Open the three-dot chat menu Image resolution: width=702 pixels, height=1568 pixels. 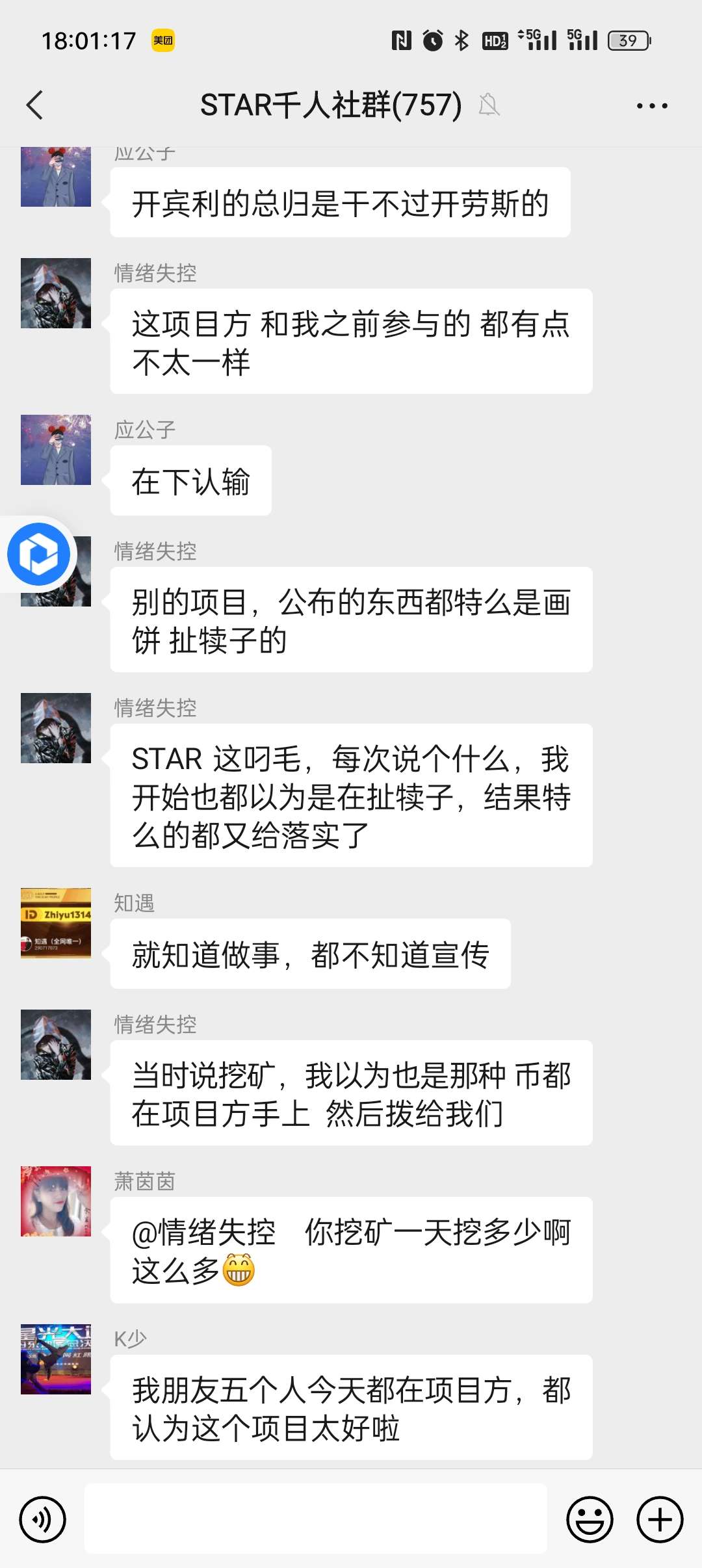click(651, 105)
